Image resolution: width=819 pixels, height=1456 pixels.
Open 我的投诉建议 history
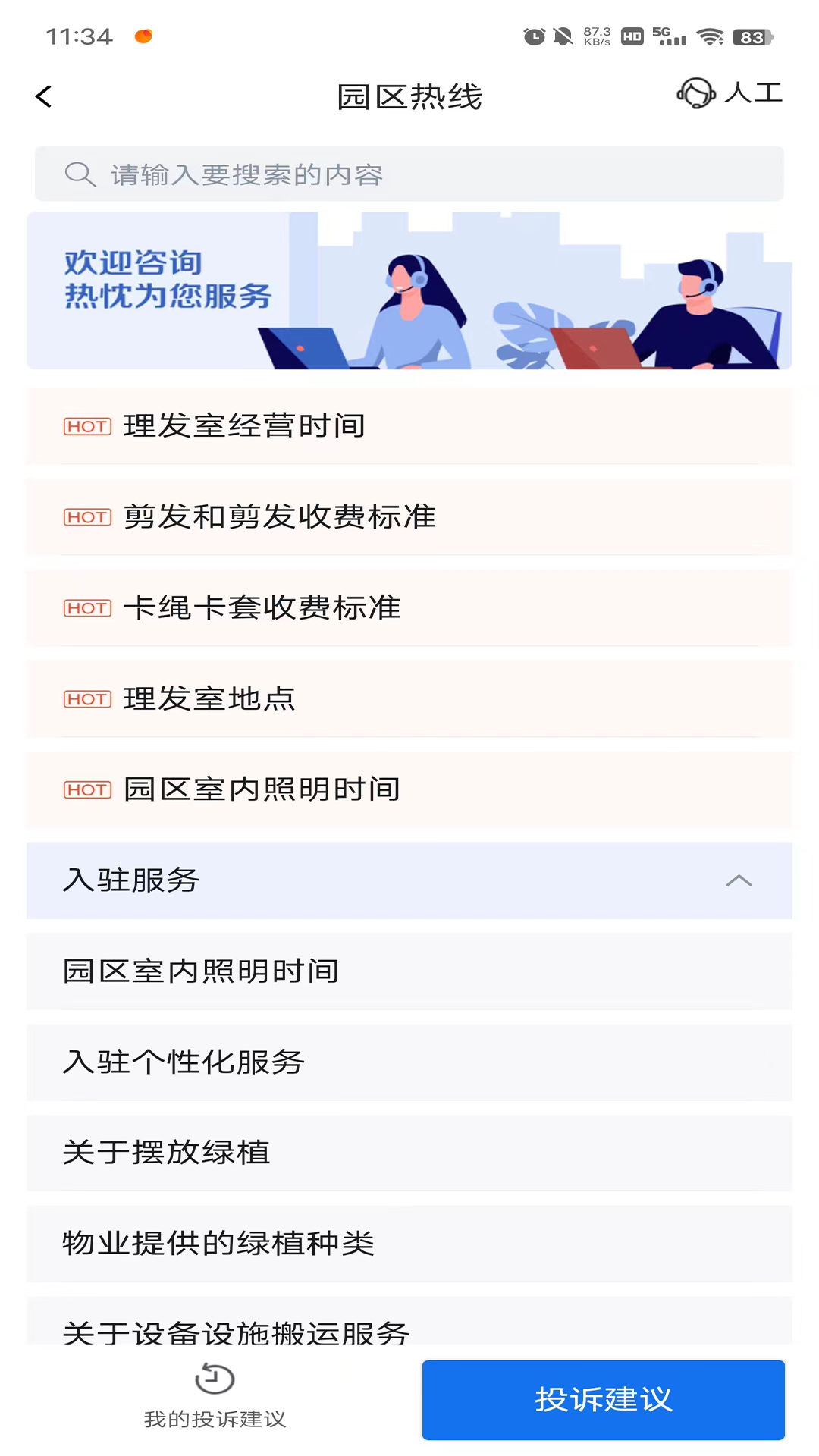coord(215,1398)
